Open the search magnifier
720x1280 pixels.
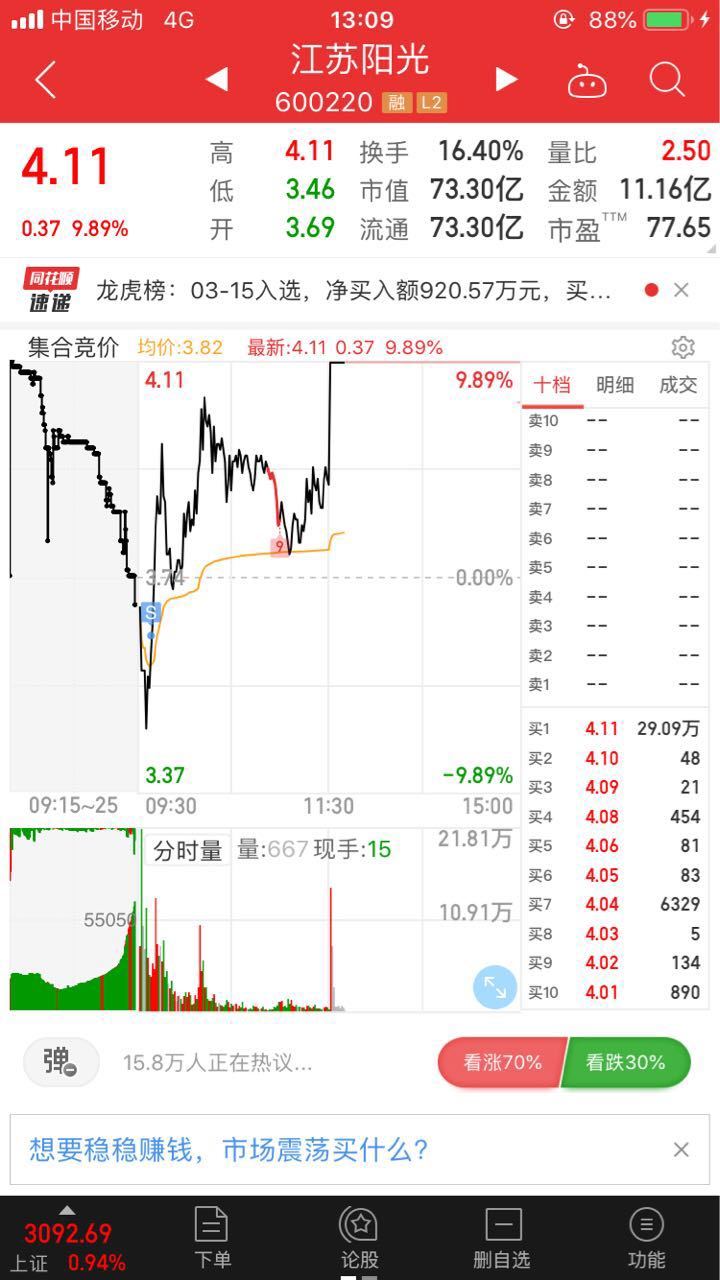(x=666, y=79)
